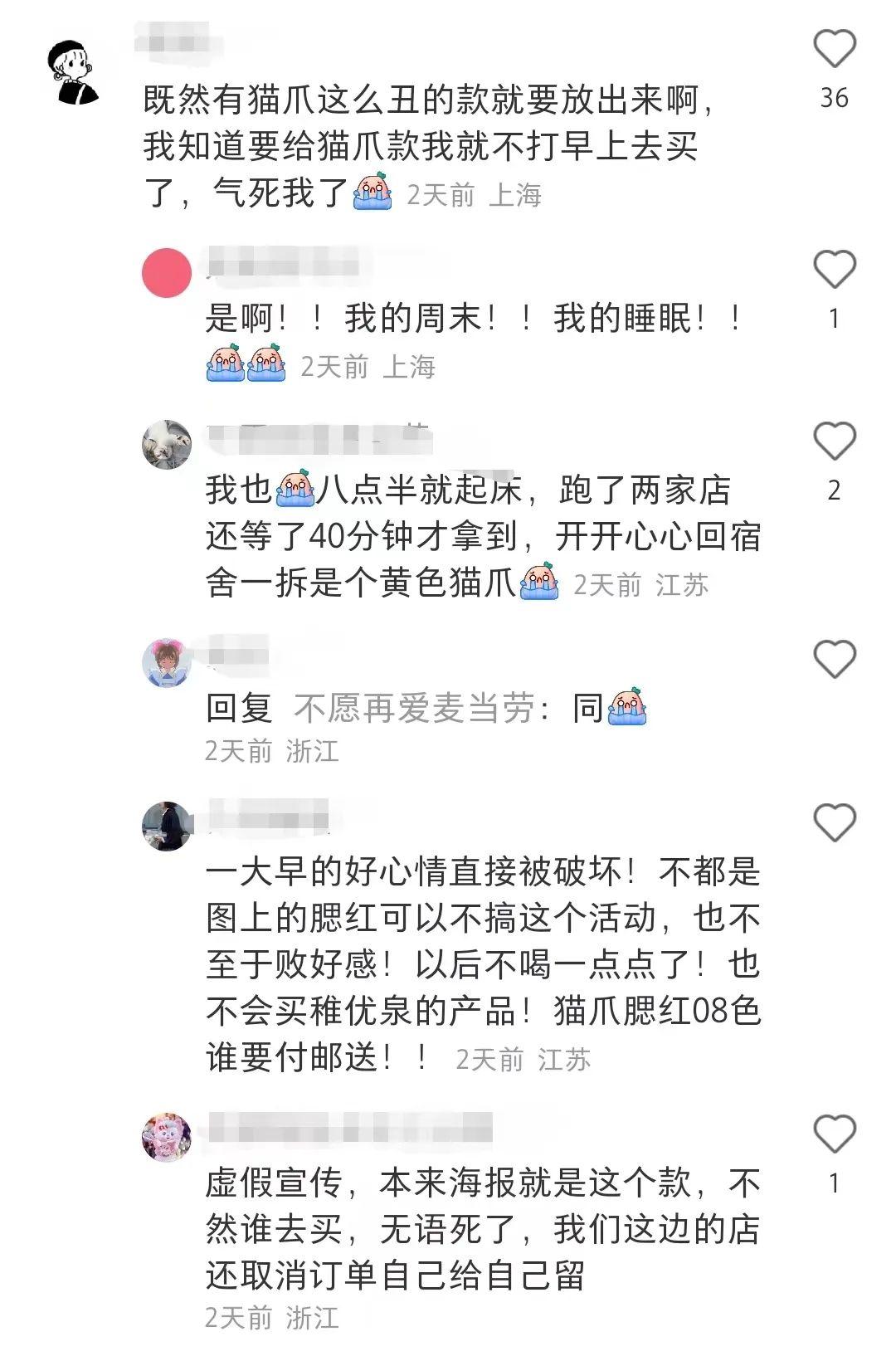Screen dimensions: 896x1351
Task: Open the 不愿再爱麦当劳 username link
Action: click(413, 709)
